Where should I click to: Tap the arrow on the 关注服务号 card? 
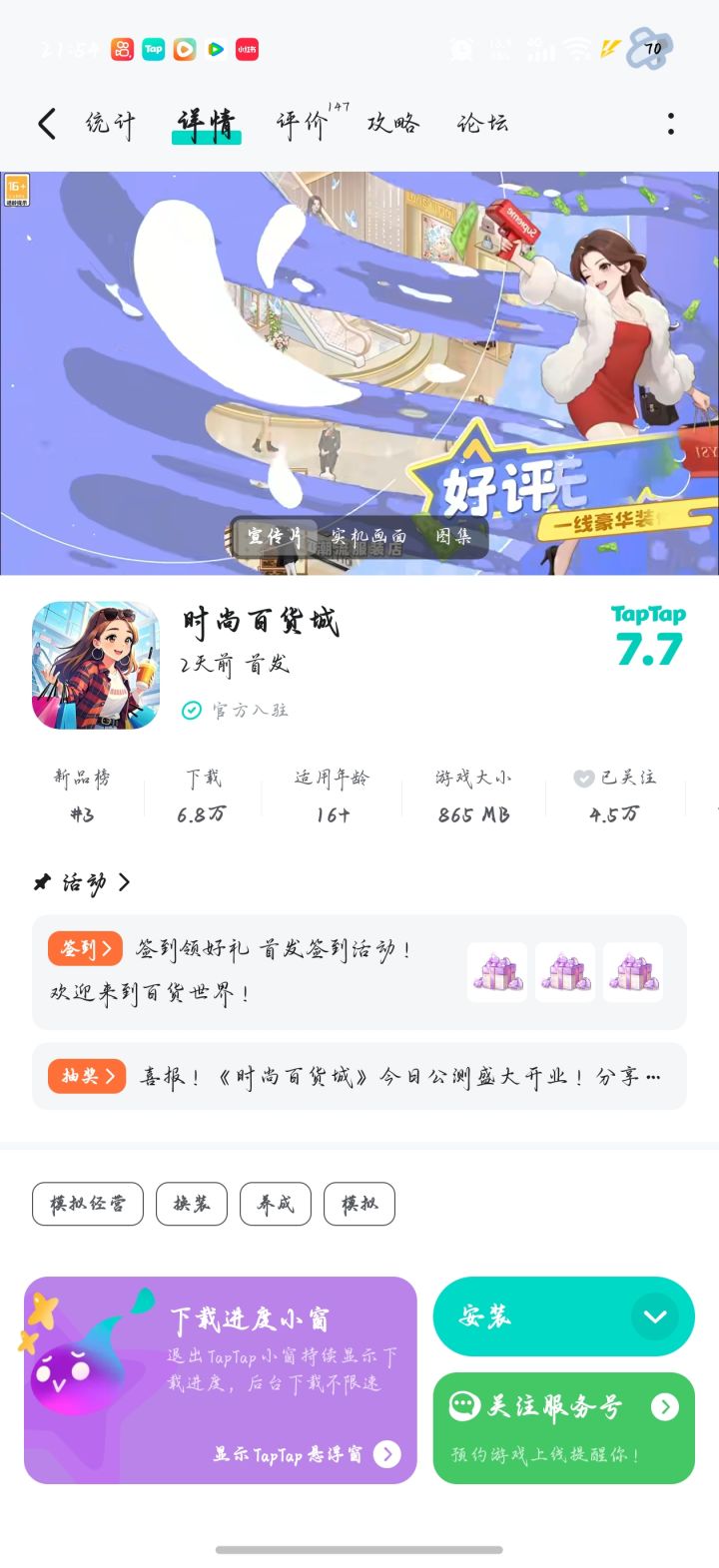pyautogui.click(x=665, y=1407)
